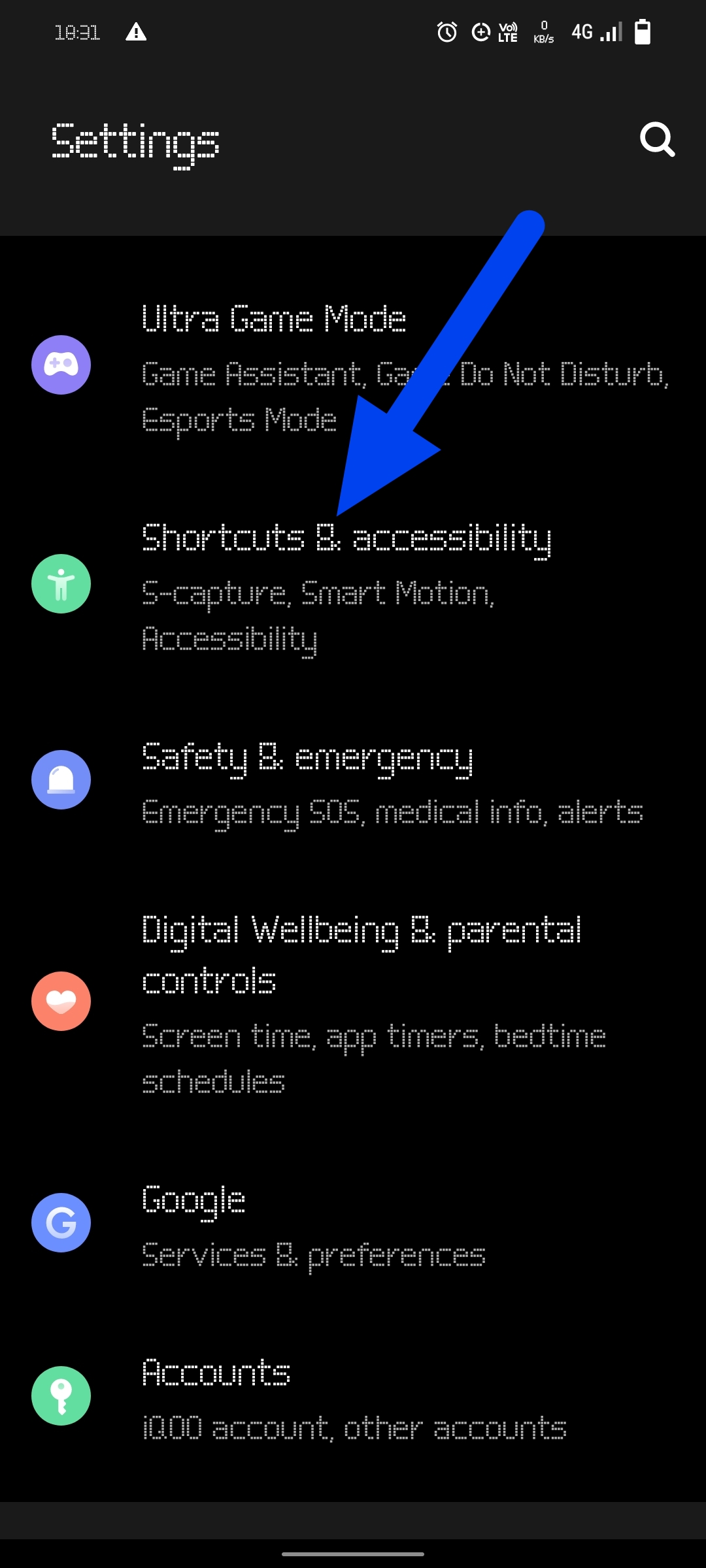Open Ultra Game Mode settings

353,367
